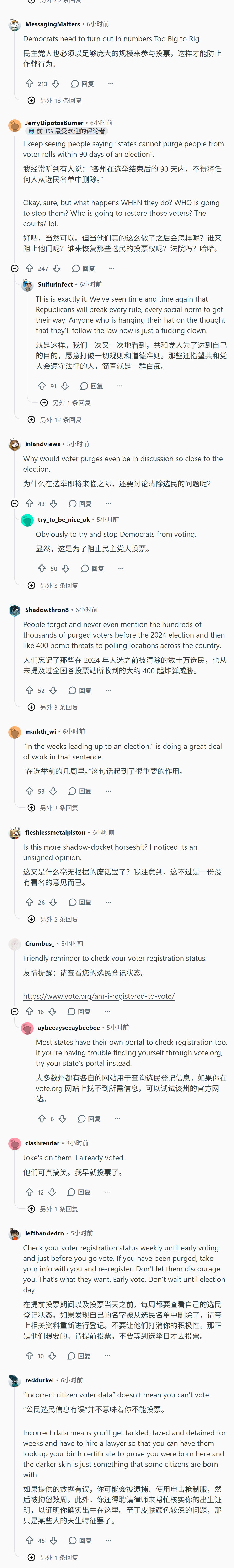Upvote clashrendar's comment

tap(29, 1192)
